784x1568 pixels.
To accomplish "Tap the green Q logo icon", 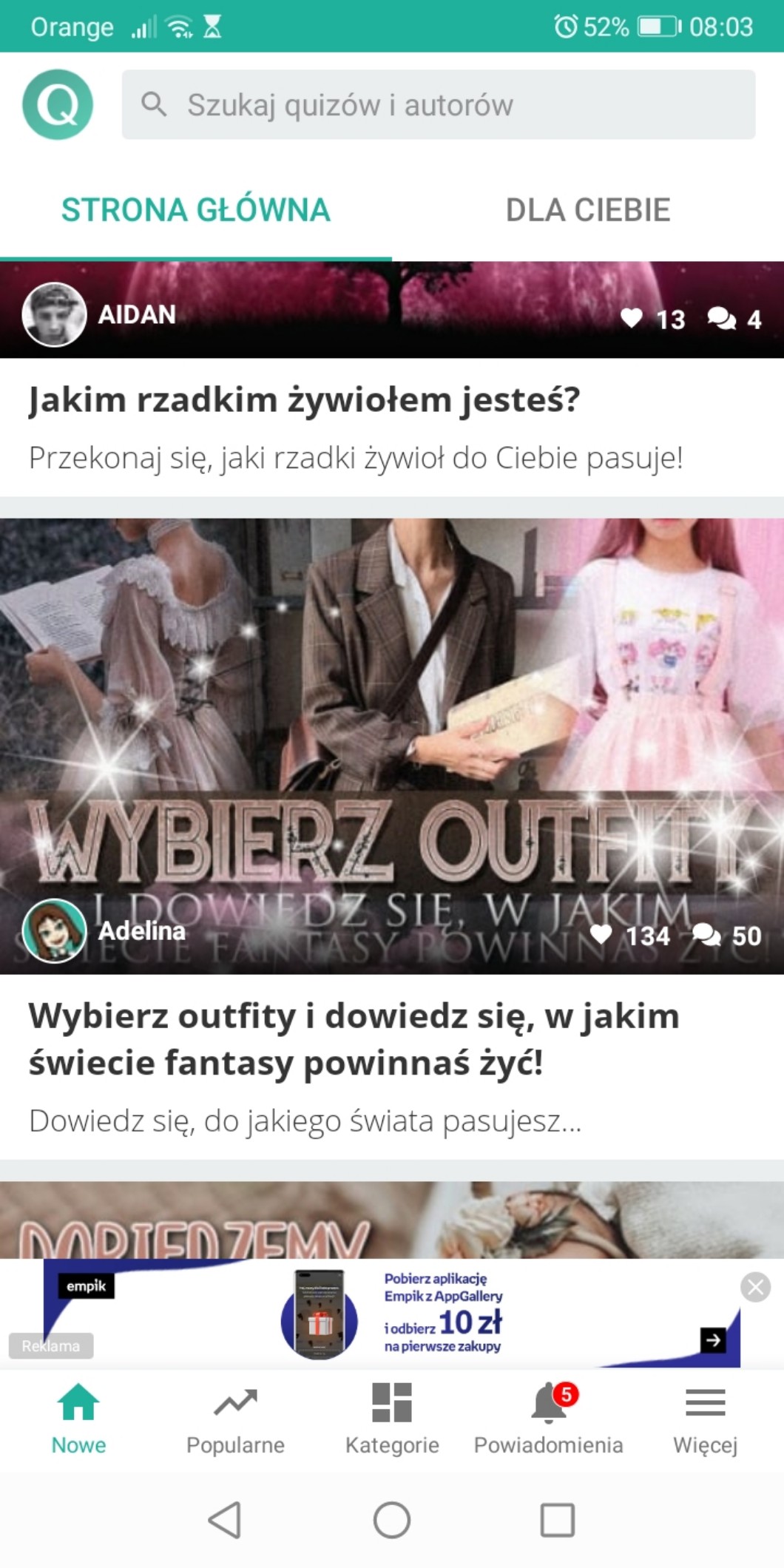I will click(58, 105).
